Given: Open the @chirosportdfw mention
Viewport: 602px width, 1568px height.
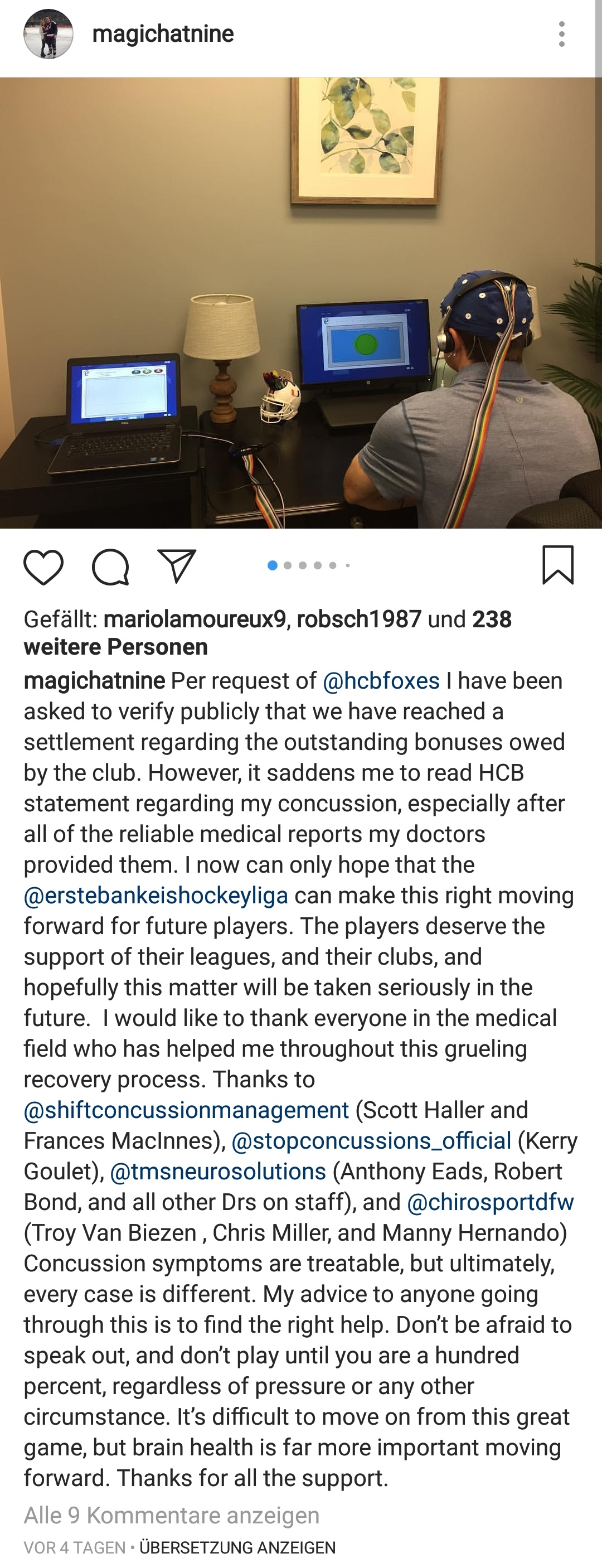Looking at the screenshot, I should (490, 1202).
